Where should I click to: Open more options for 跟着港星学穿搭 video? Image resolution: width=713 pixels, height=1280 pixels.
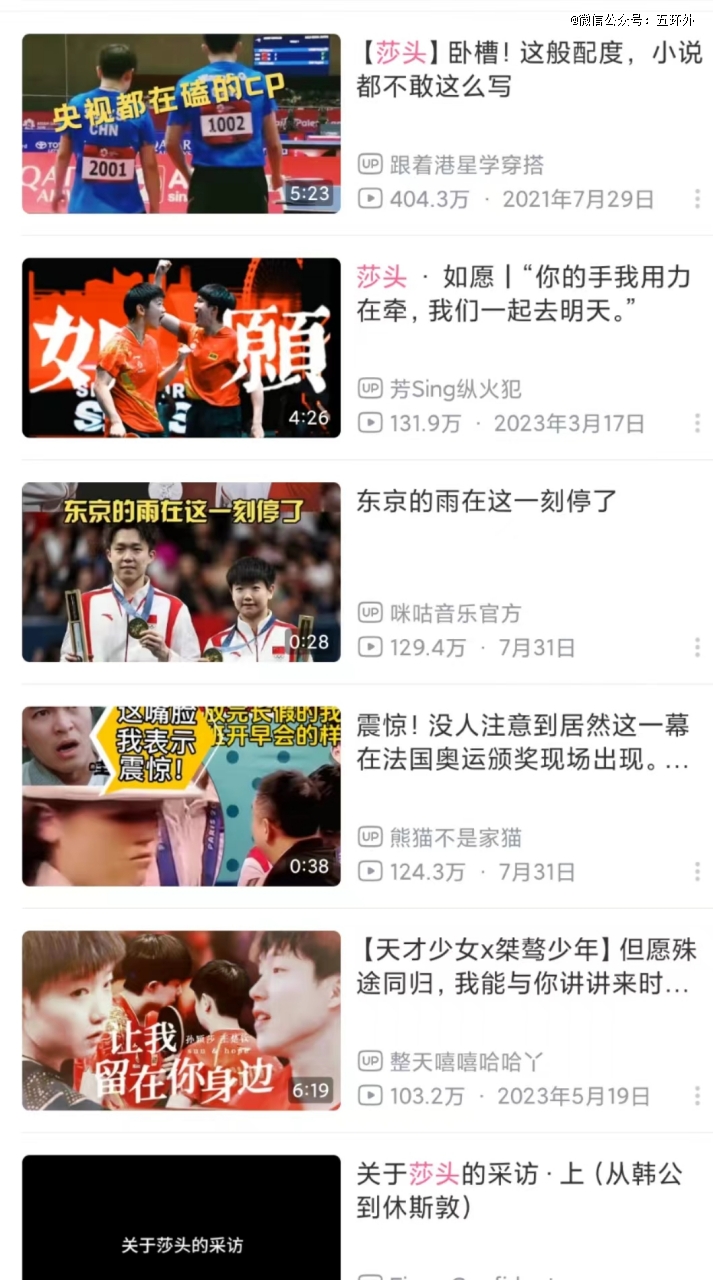(697, 199)
